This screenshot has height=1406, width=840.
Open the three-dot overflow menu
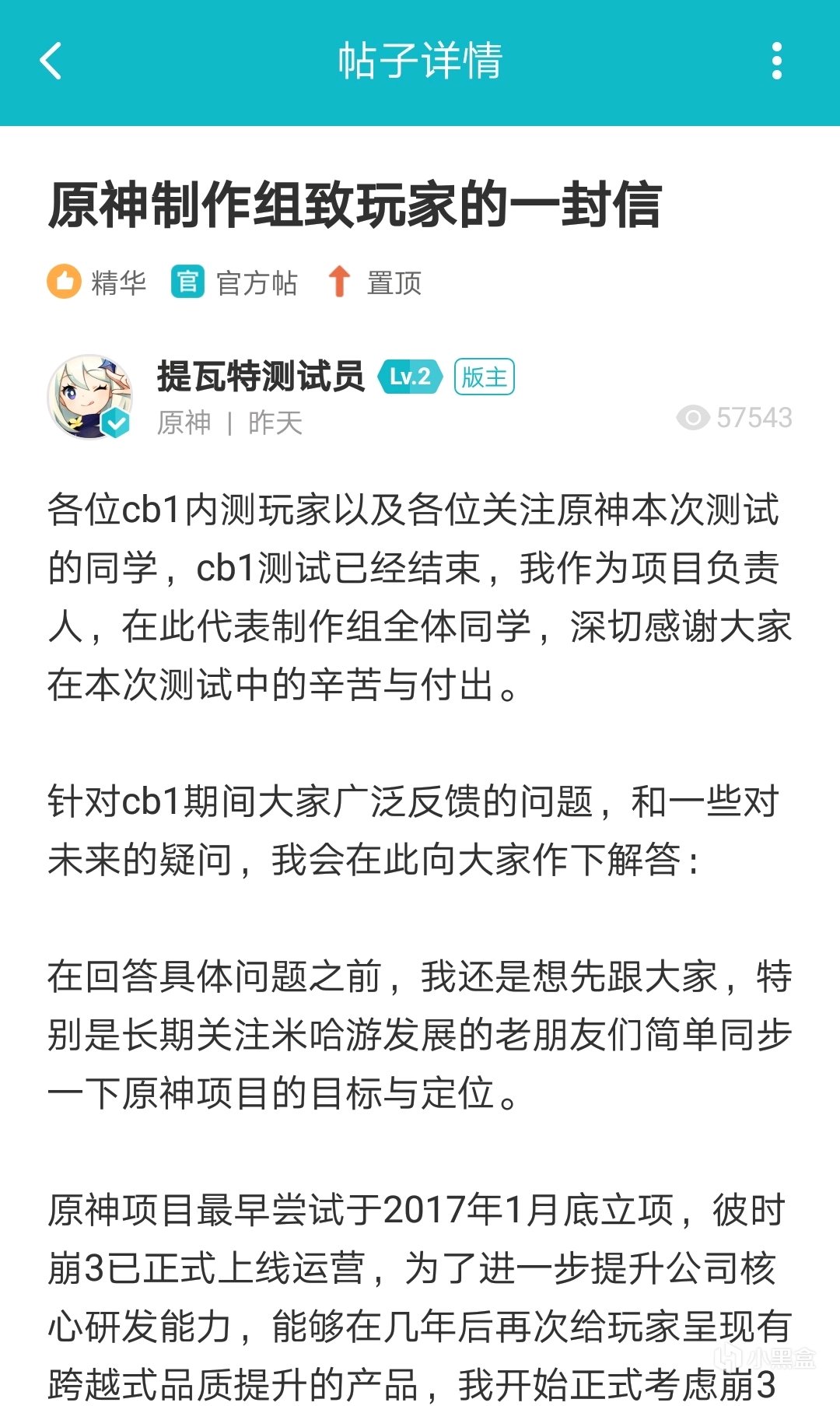tap(776, 61)
